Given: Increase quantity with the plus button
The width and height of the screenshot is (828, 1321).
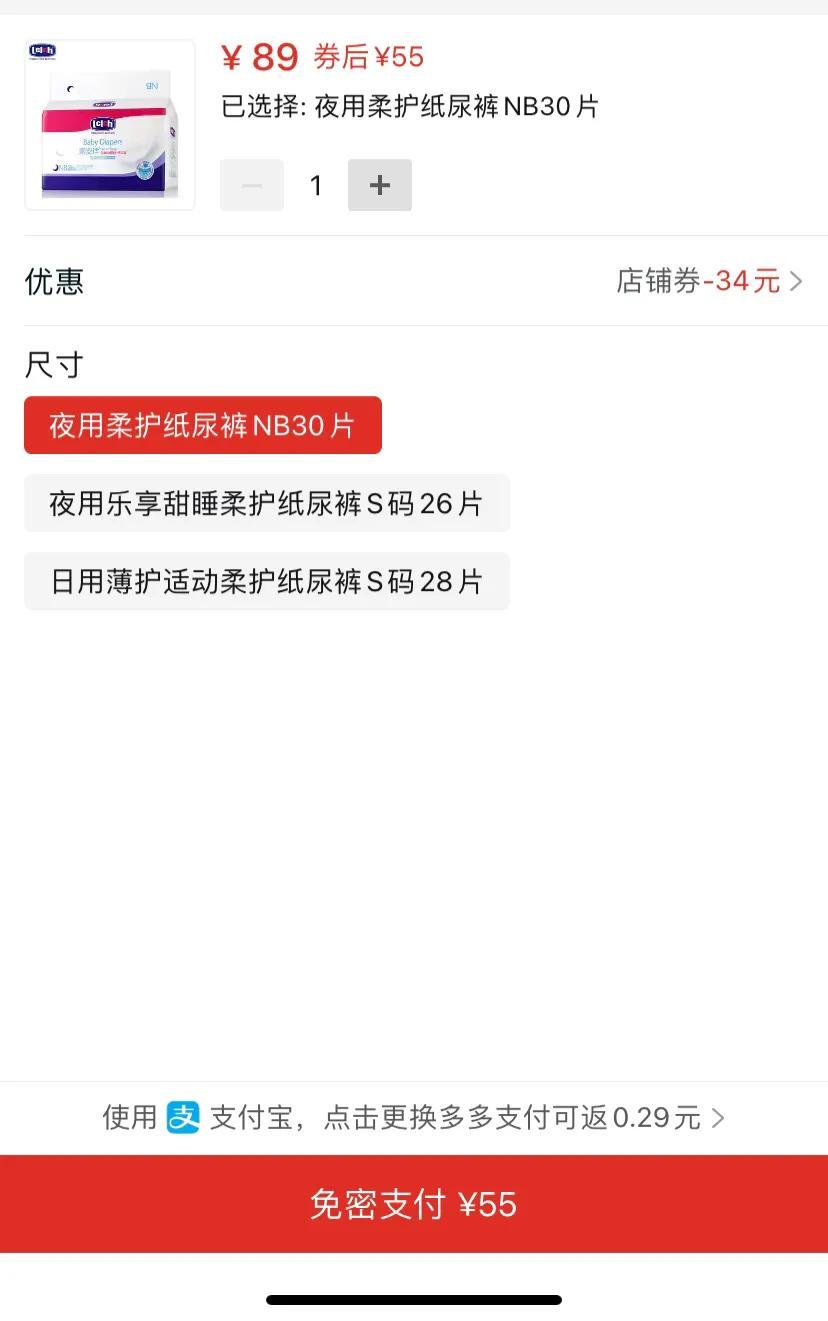Looking at the screenshot, I should click(x=380, y=185).
